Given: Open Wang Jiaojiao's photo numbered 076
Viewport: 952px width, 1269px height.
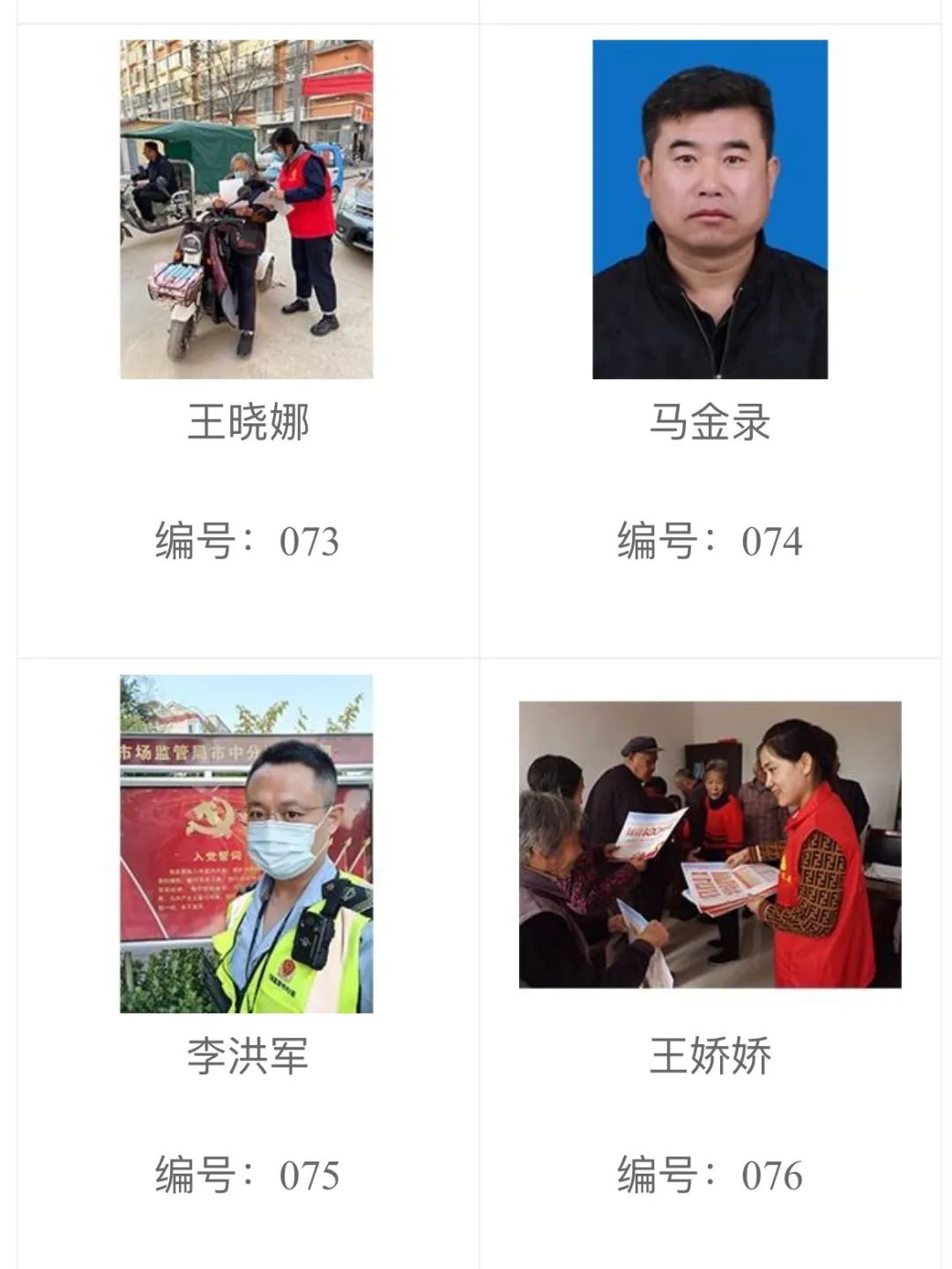Looking at the screenshot, I should click(710, 844).
